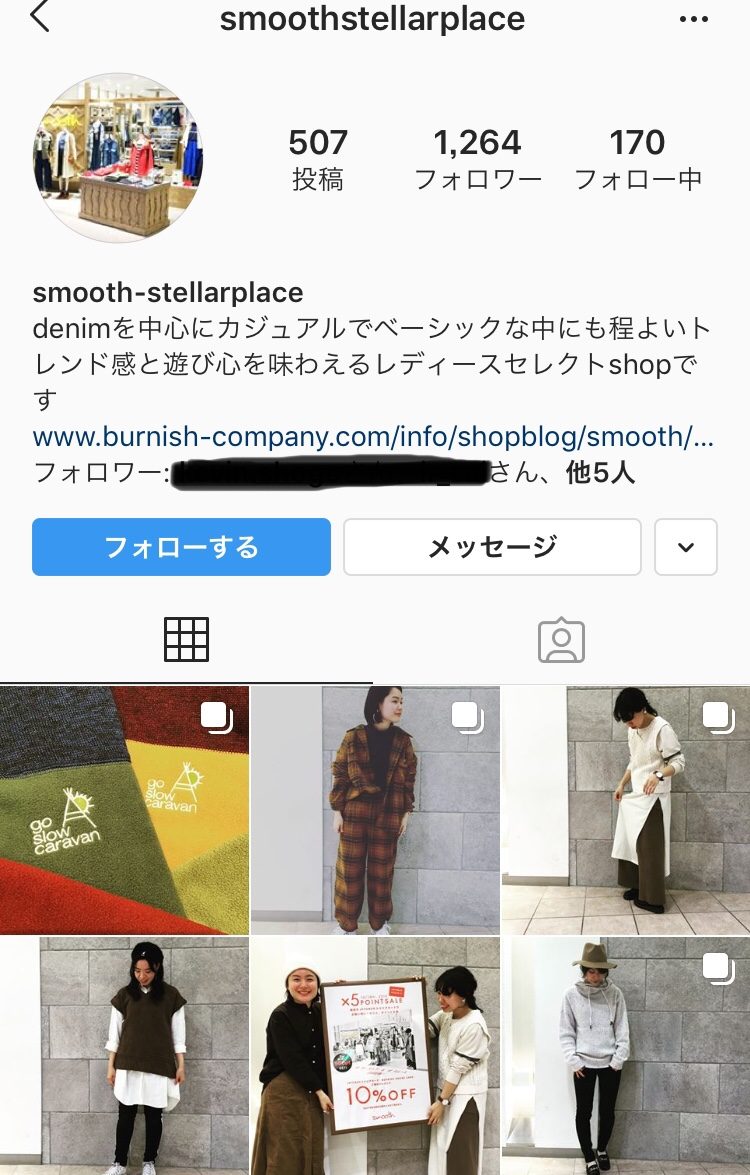Expand the suggested accounts dropdown arrow
This screenshot has height=1175, width=750.
click(x=686, y=547)
